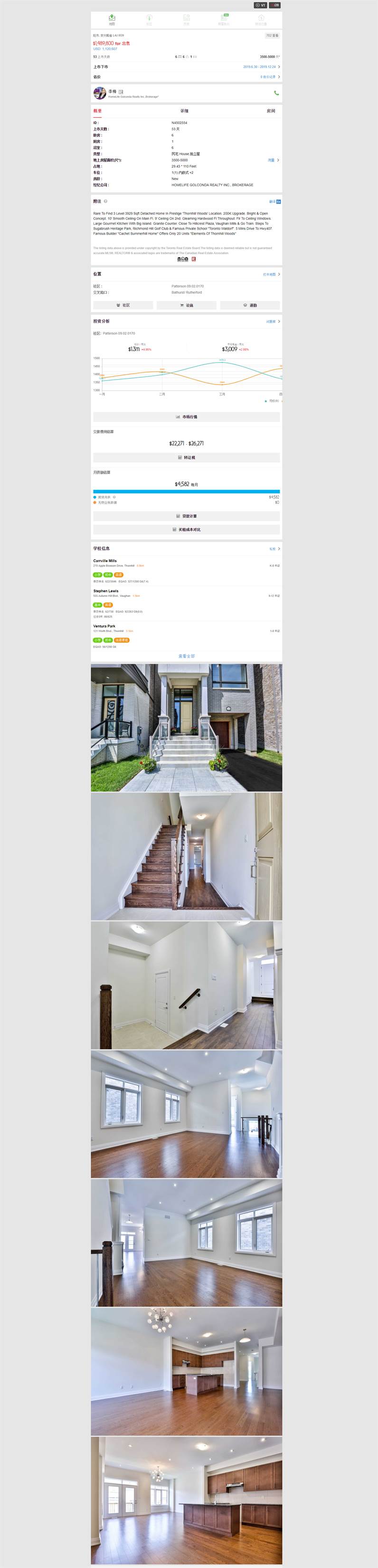Open the house exterior photo
This screenshot has width=378, height=1568.
pos(186,727)
